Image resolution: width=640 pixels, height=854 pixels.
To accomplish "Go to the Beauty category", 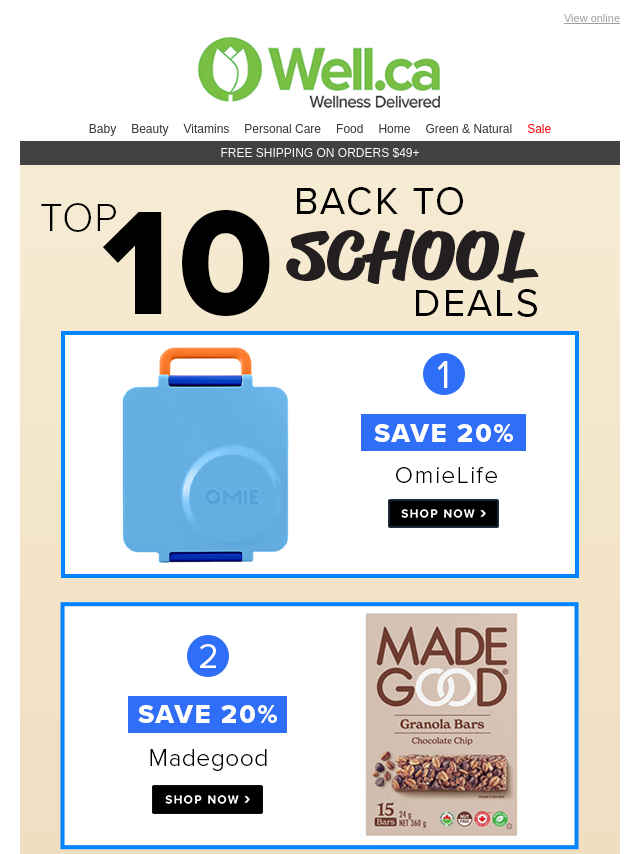I will (149, 129).
